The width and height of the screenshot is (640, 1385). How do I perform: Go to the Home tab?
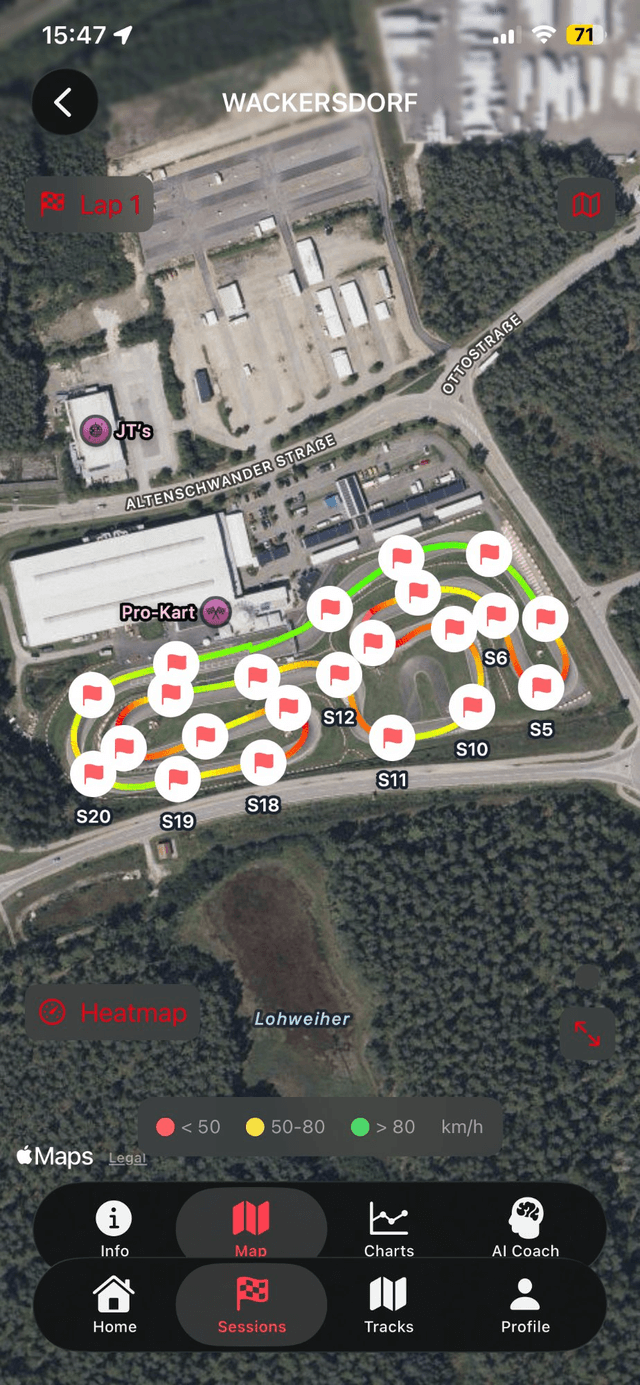(114, 1305)
